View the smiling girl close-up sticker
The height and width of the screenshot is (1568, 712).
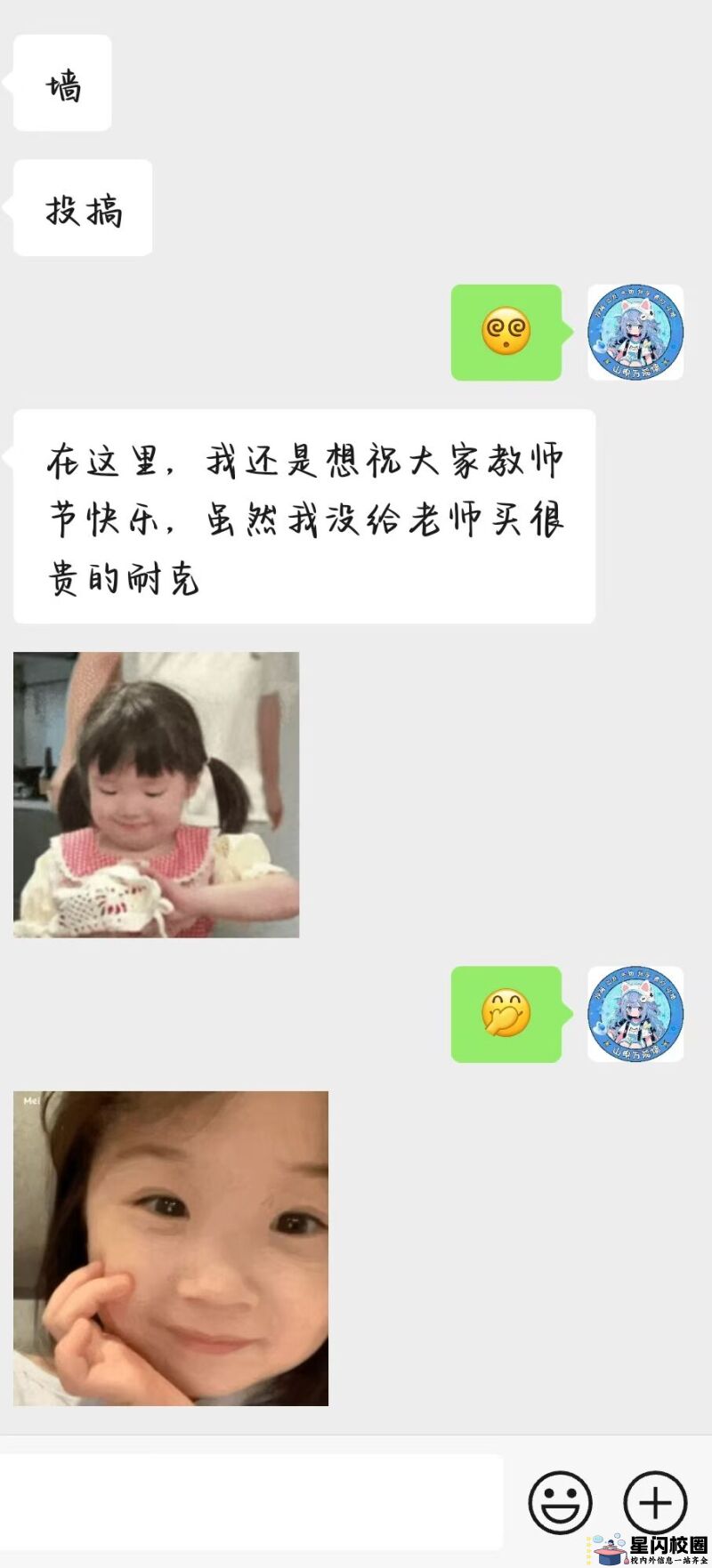(171, 1248)
